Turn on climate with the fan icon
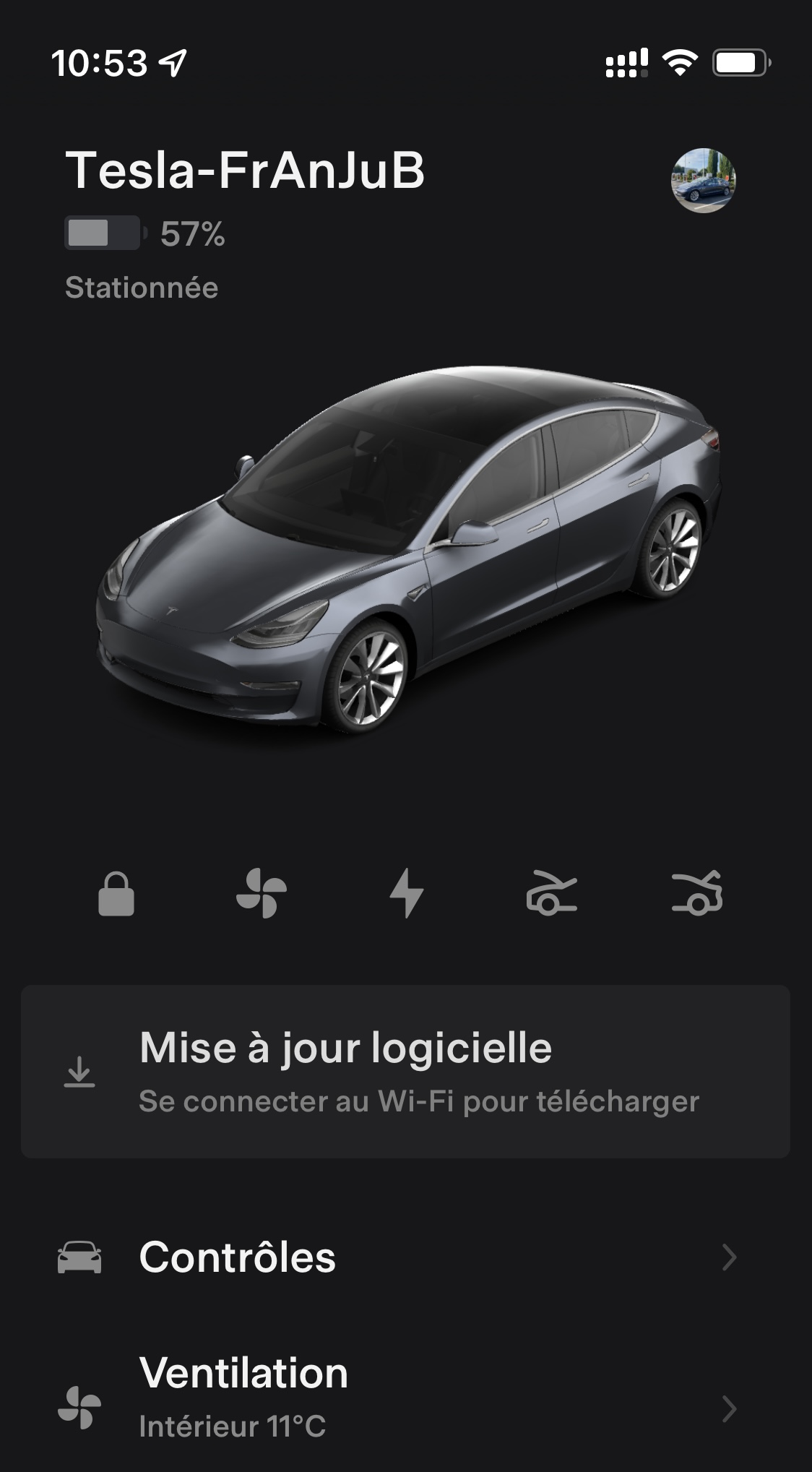Image resolution: width=812 pixels, height=1472 pixels. coord(262,894)
